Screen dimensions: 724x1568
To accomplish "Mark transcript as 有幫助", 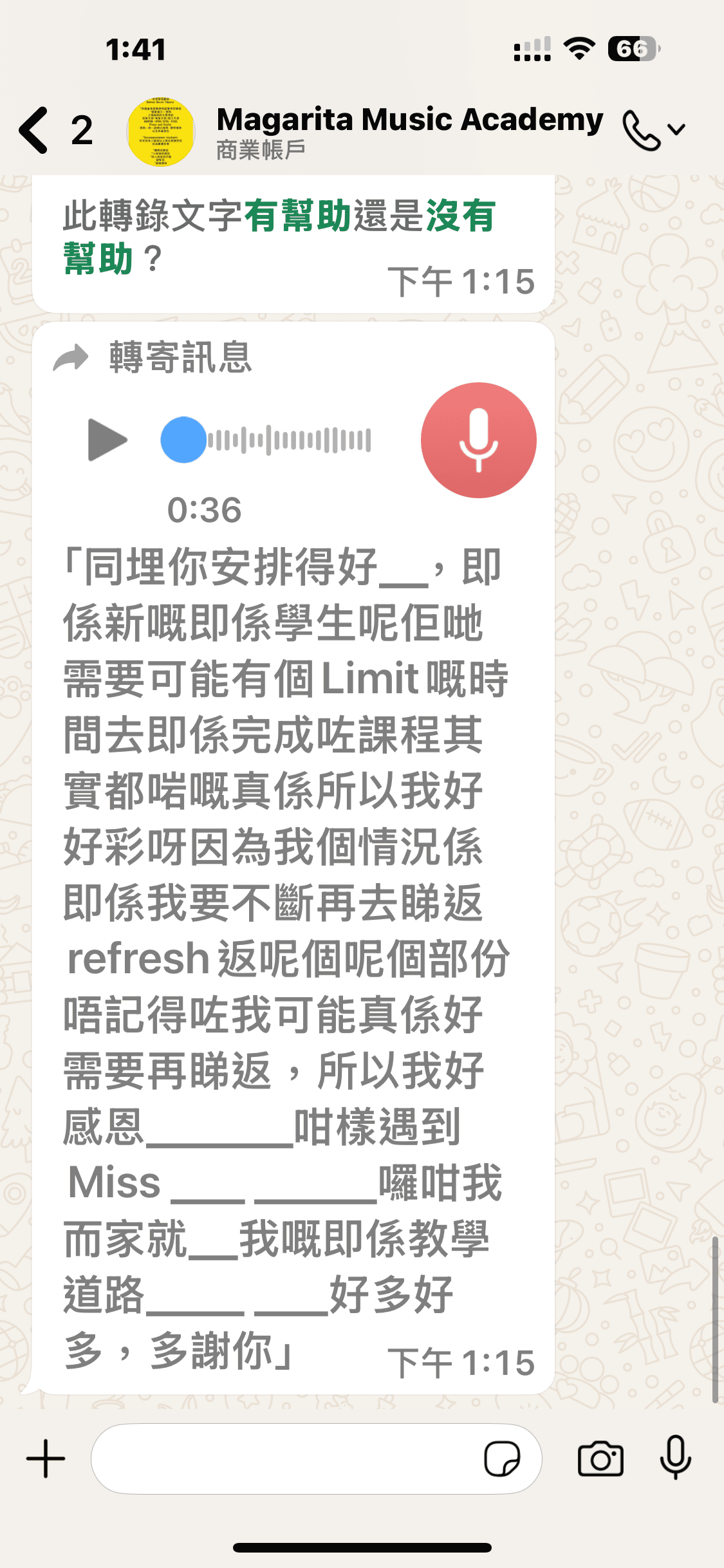I will (x=297, y=216).
